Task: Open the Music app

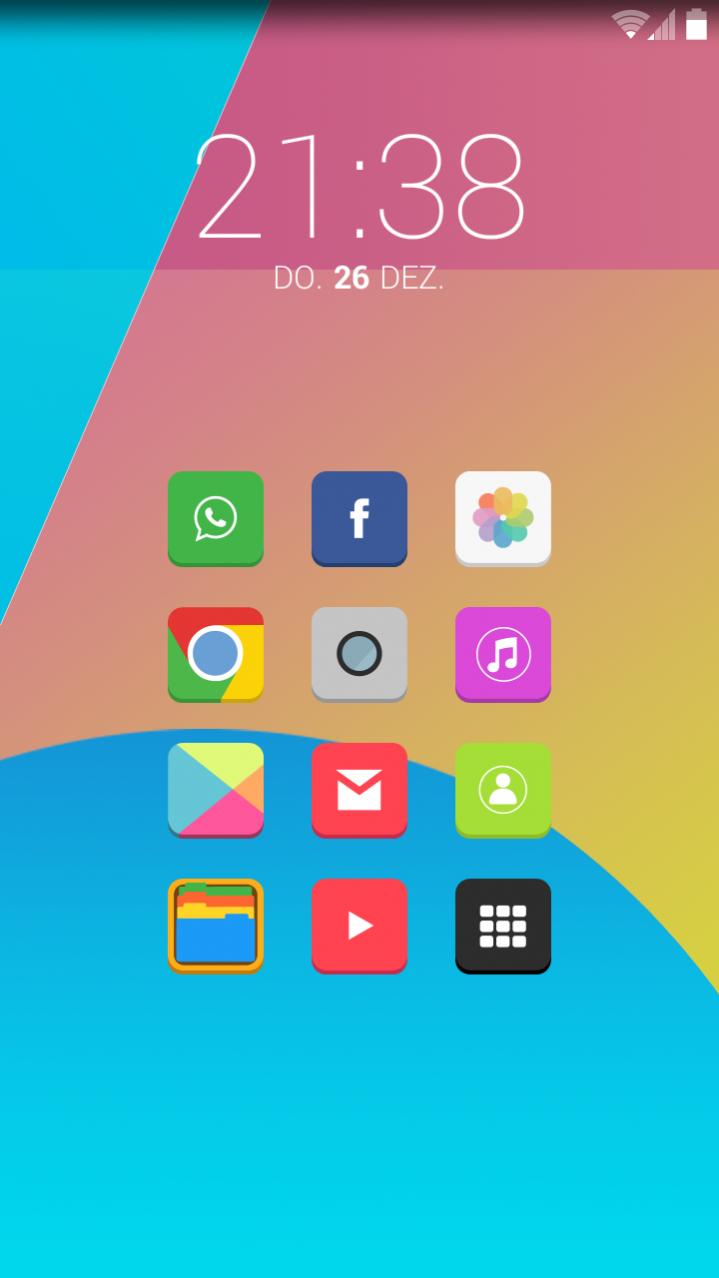Action: coord(503,654)
